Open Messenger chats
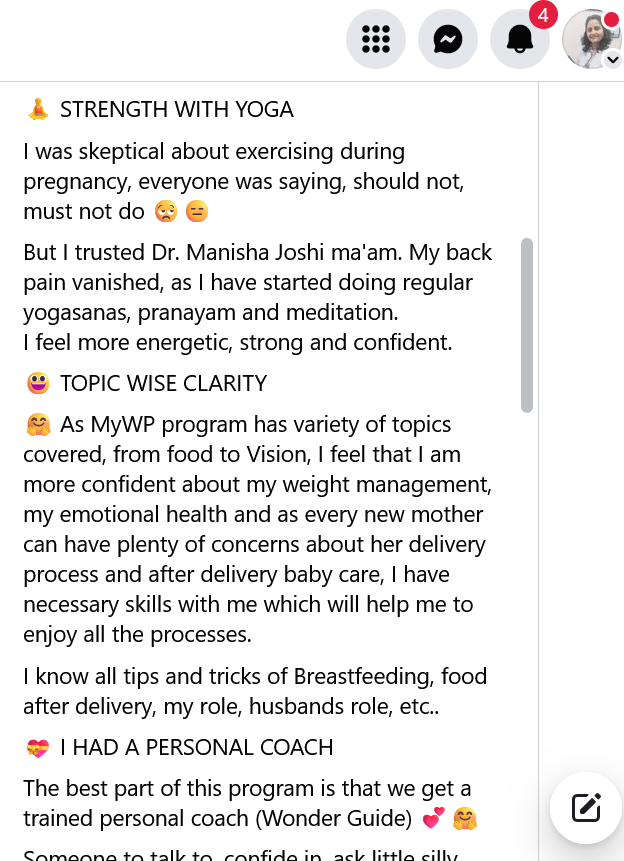624x861 pixels. point(447,39)
